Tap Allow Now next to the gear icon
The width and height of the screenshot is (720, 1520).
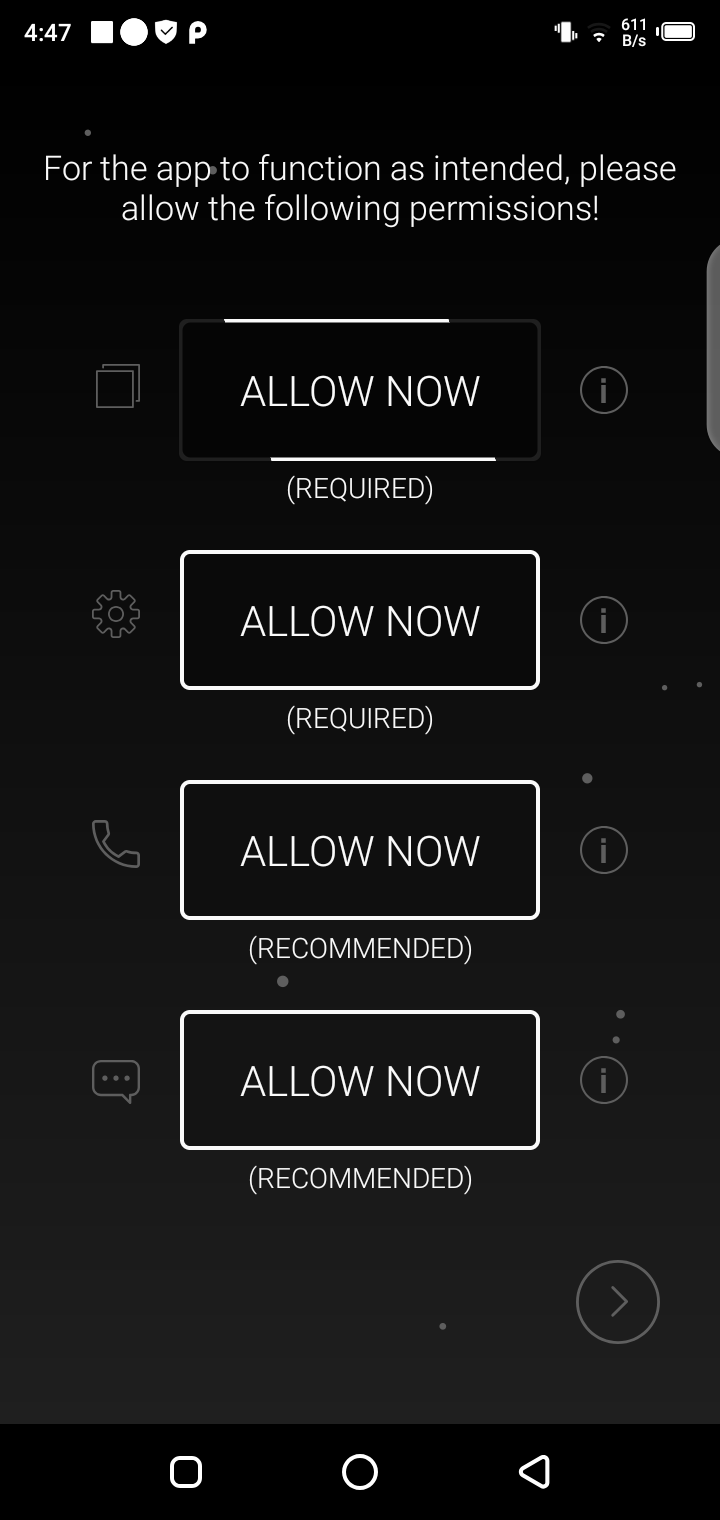coord(360,620)
